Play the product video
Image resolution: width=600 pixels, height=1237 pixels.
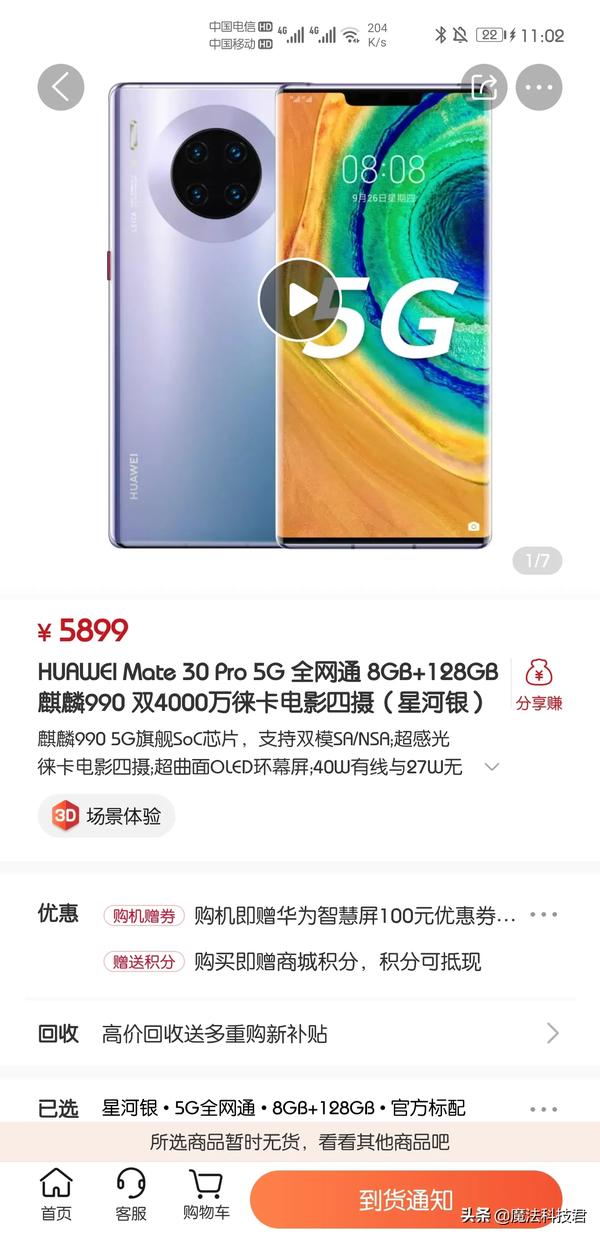pos(299,299)
